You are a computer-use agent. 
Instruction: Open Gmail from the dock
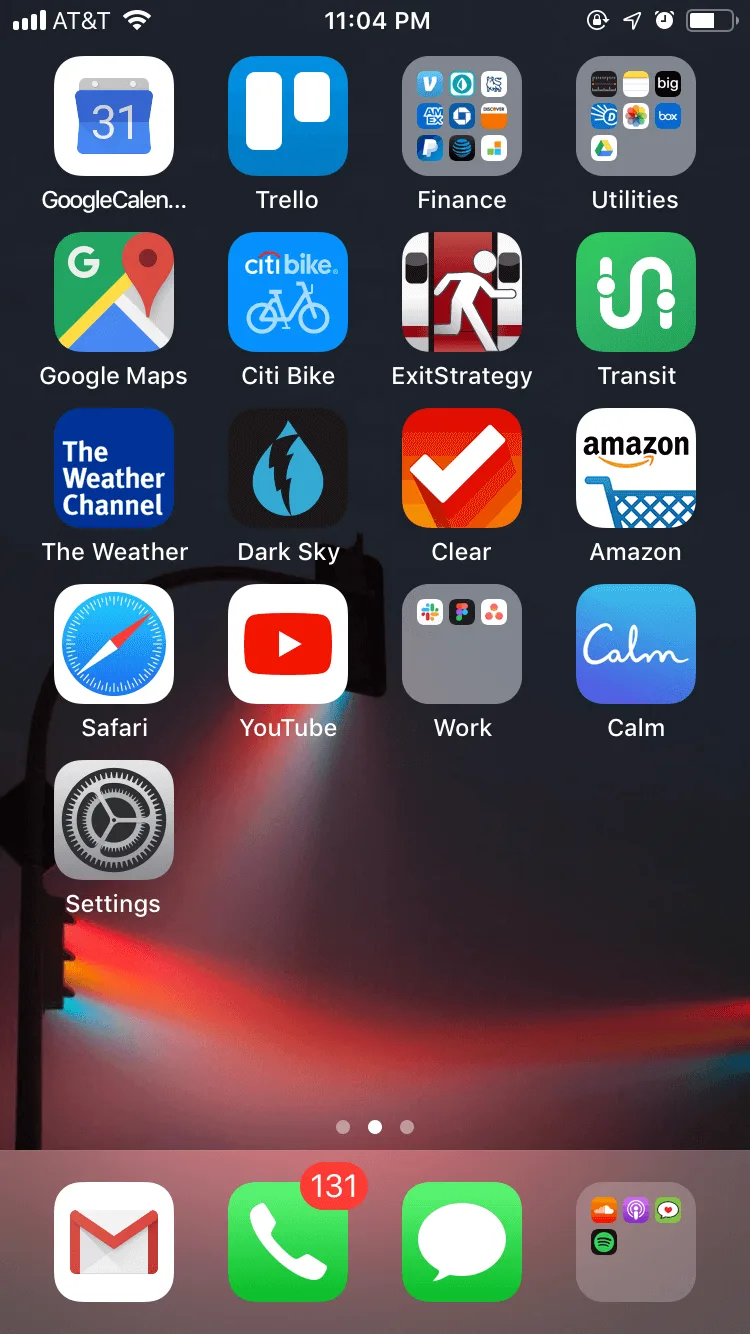point(114,1242)
